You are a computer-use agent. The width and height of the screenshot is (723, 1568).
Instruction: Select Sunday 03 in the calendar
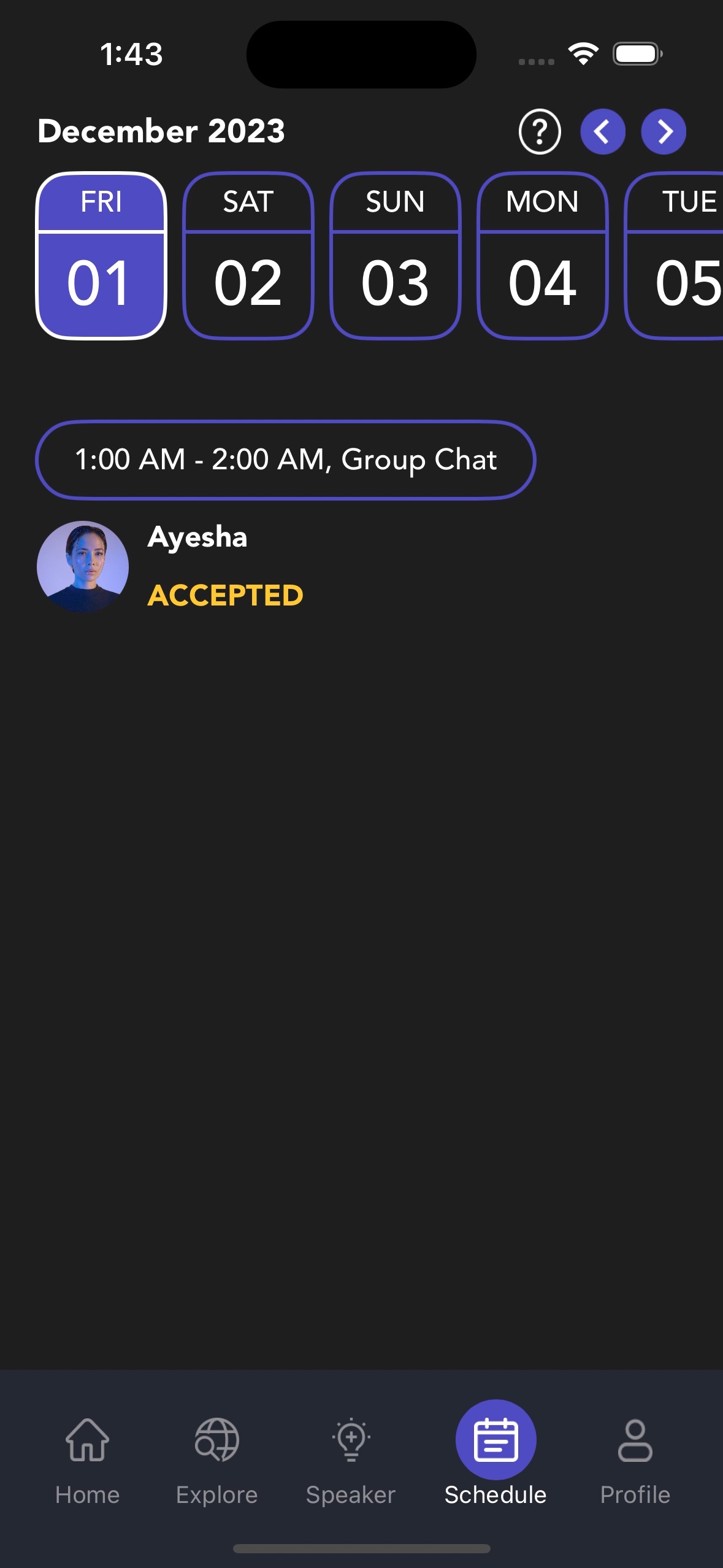point(396,256)
